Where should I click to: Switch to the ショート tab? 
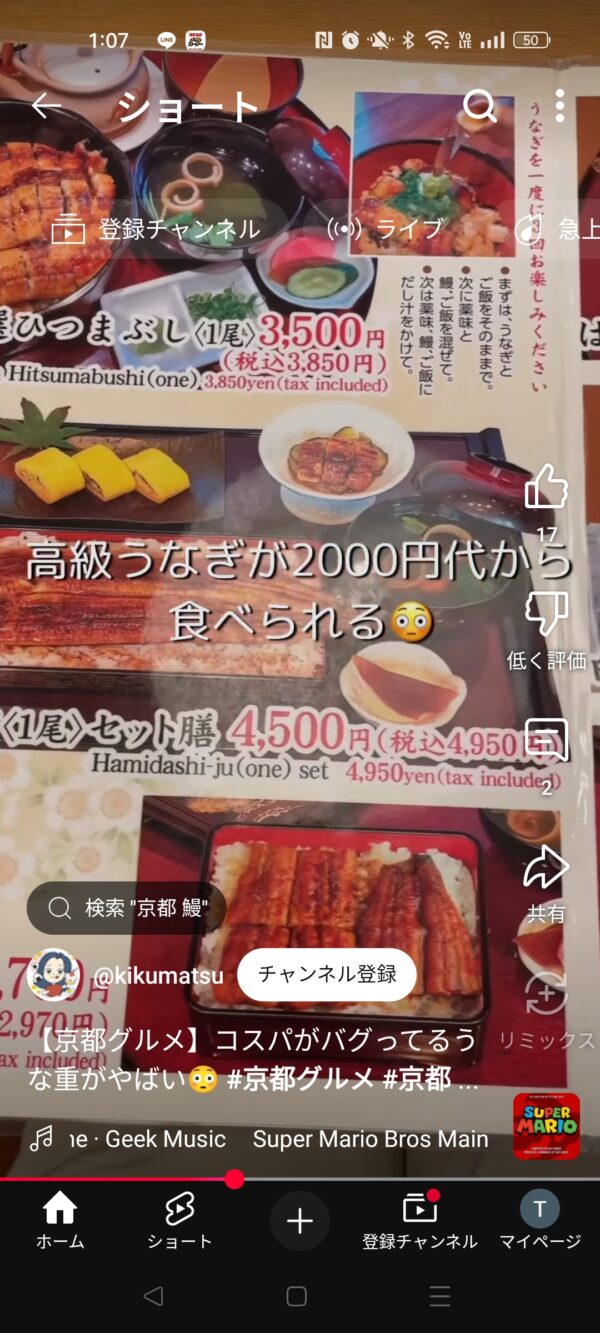point(180,1221)
